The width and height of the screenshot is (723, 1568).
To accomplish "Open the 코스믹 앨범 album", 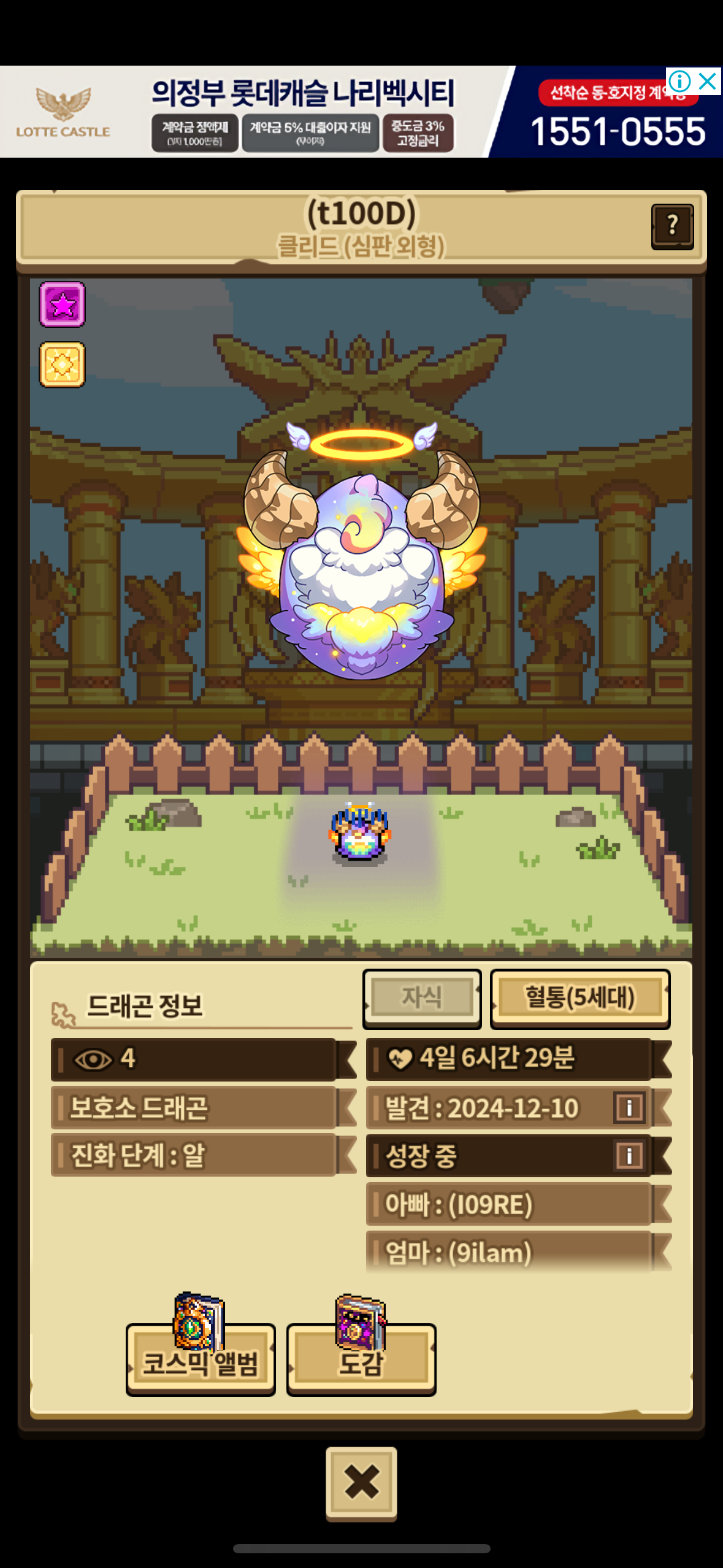I will 201,1359.
